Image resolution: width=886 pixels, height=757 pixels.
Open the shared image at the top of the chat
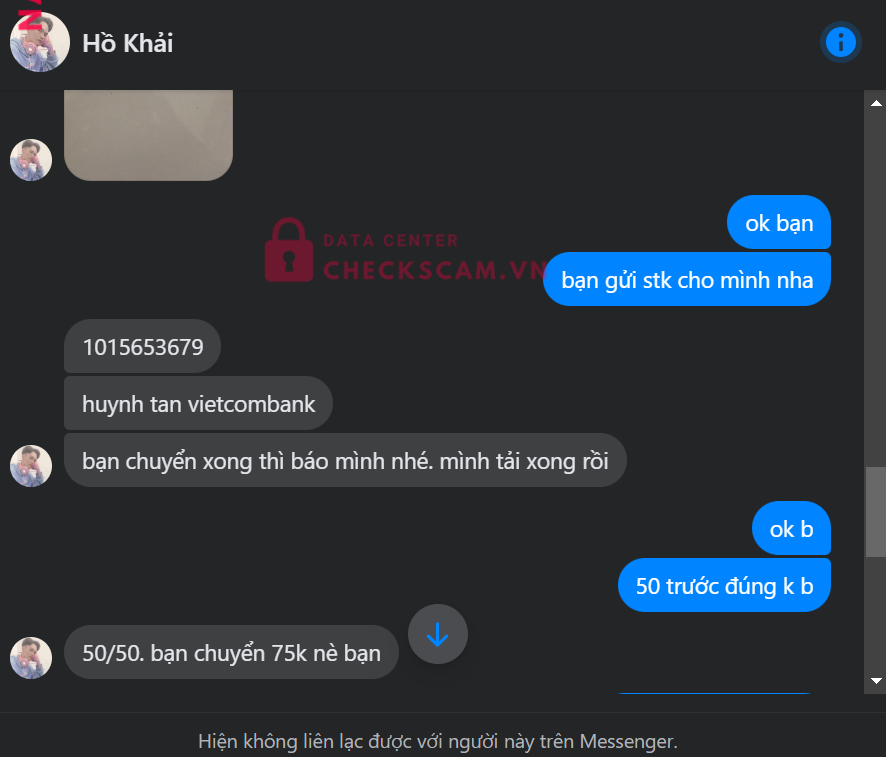coord(148,135)
